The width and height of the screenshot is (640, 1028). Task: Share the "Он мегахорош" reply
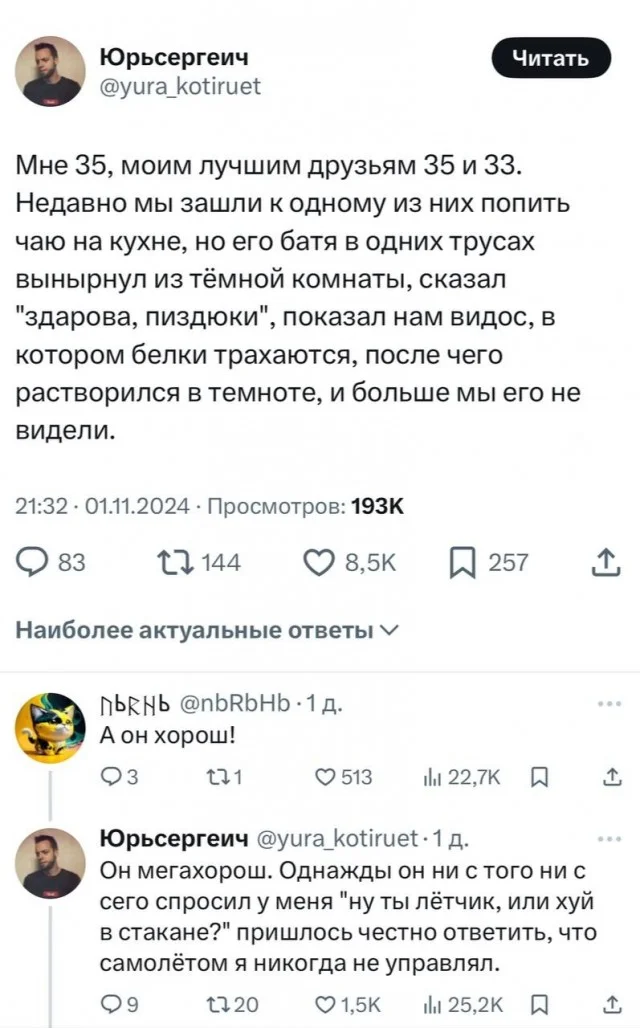607,1003
